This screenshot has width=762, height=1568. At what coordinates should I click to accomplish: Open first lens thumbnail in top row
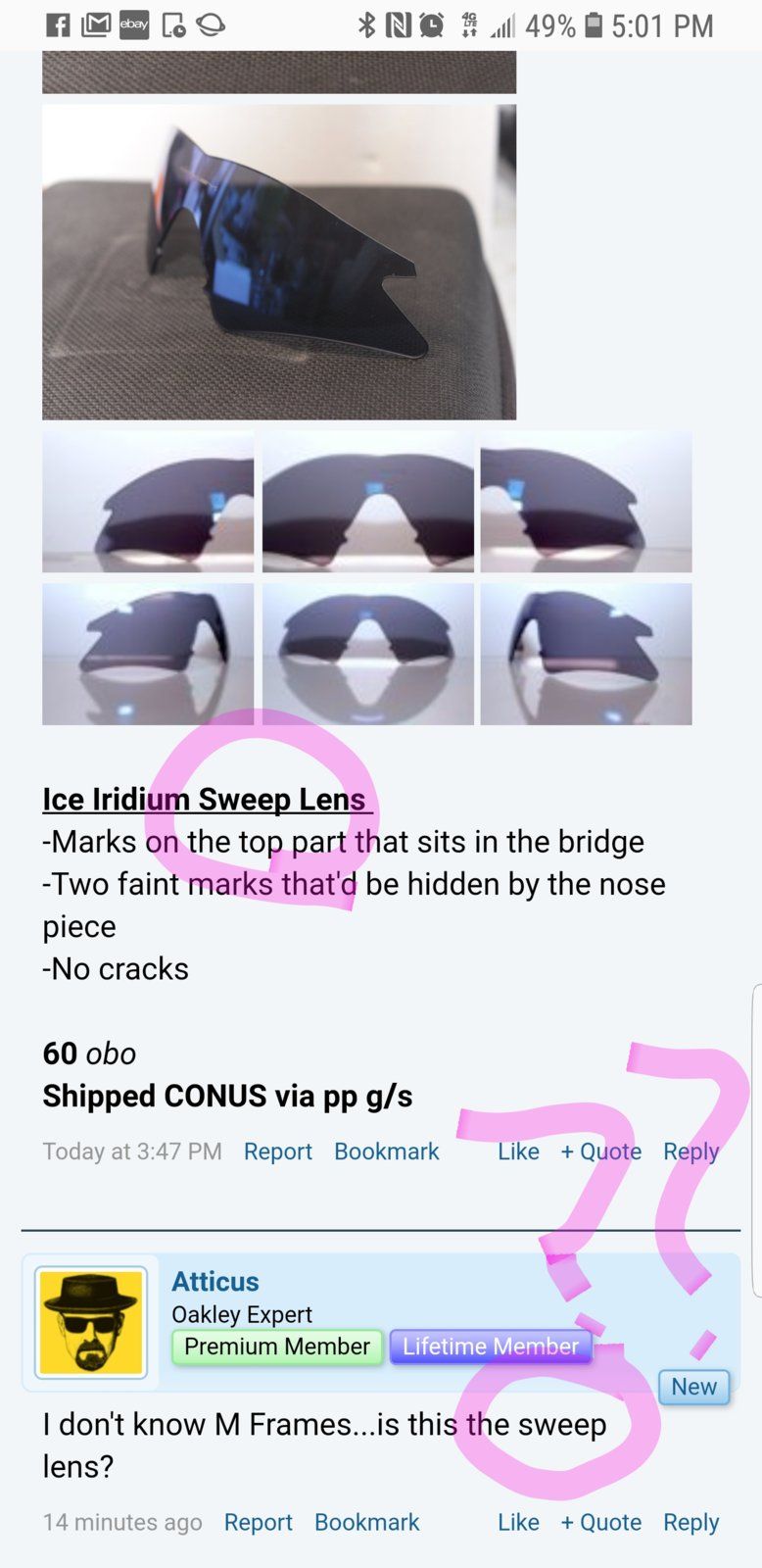coord(148,502)
